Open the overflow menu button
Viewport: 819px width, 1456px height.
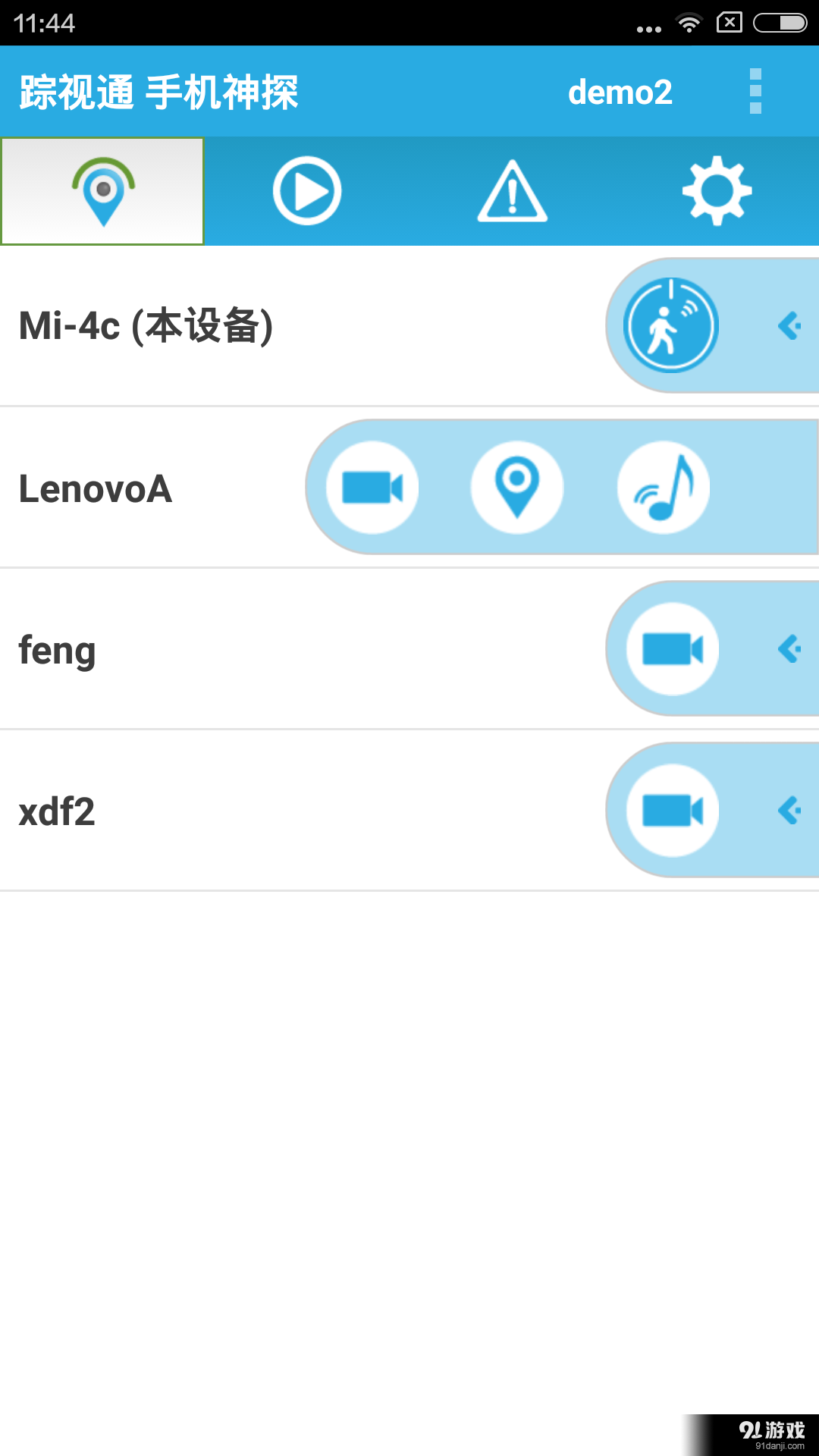point(755,90)
